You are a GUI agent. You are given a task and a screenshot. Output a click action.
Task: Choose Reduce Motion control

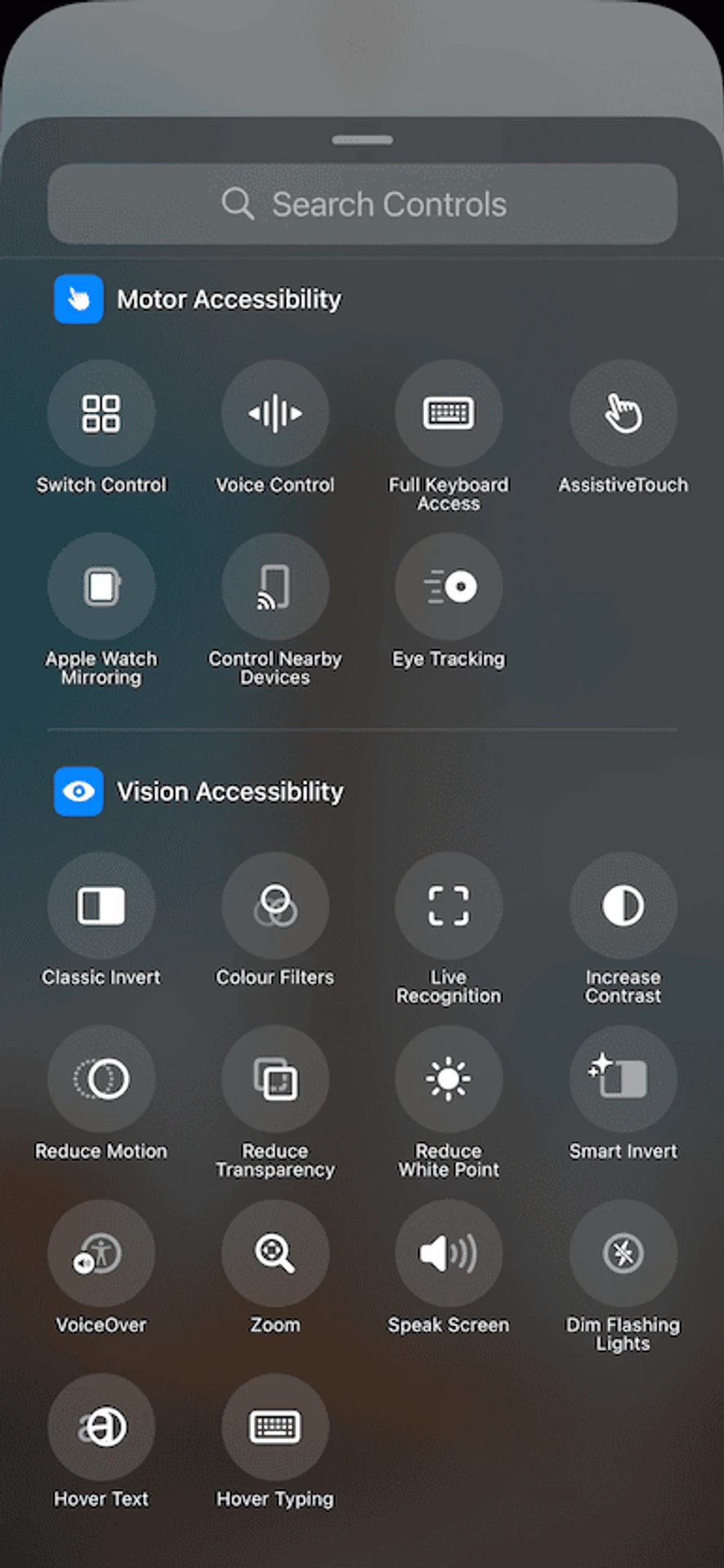pyautogui.click(x=101, y=1079)
